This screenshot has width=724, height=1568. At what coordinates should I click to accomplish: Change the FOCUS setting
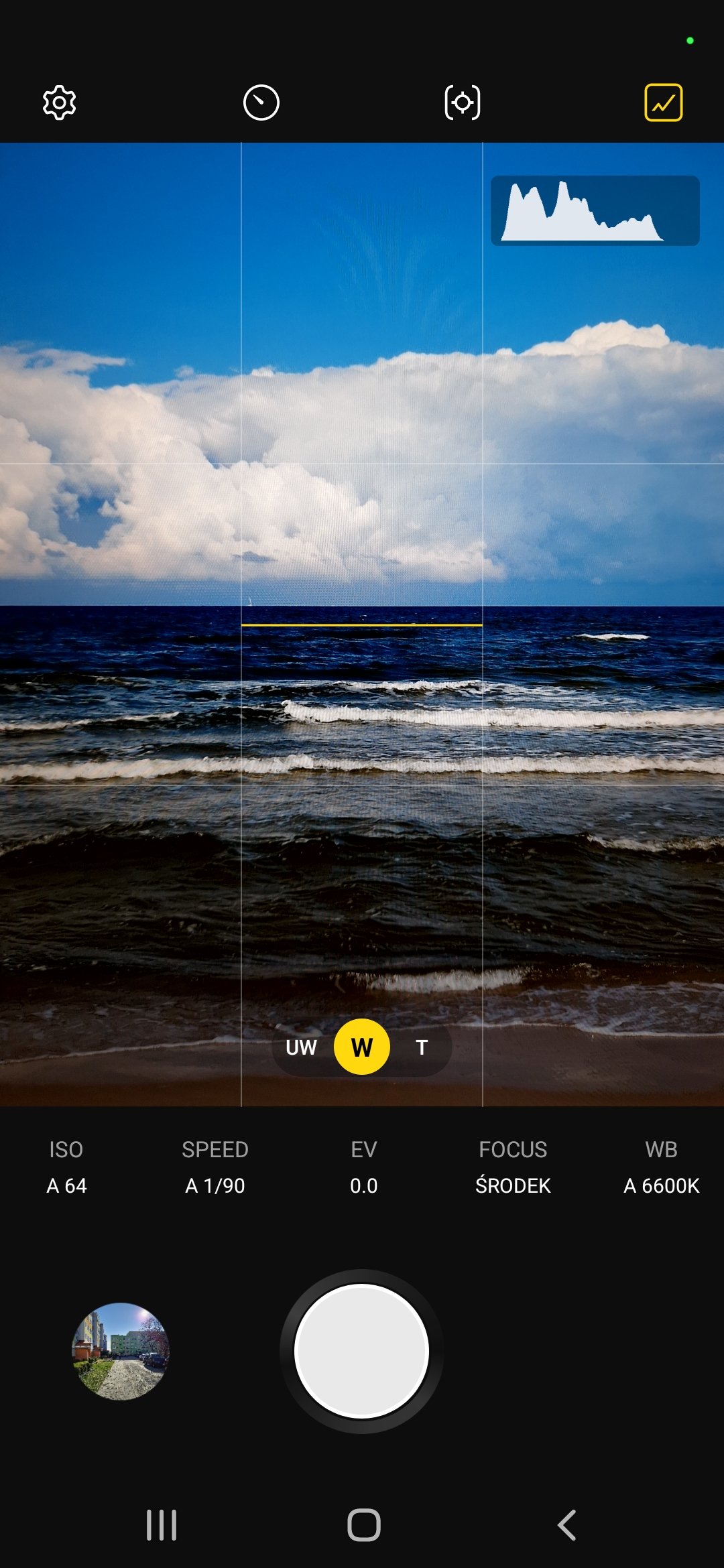pos(513,1167)
